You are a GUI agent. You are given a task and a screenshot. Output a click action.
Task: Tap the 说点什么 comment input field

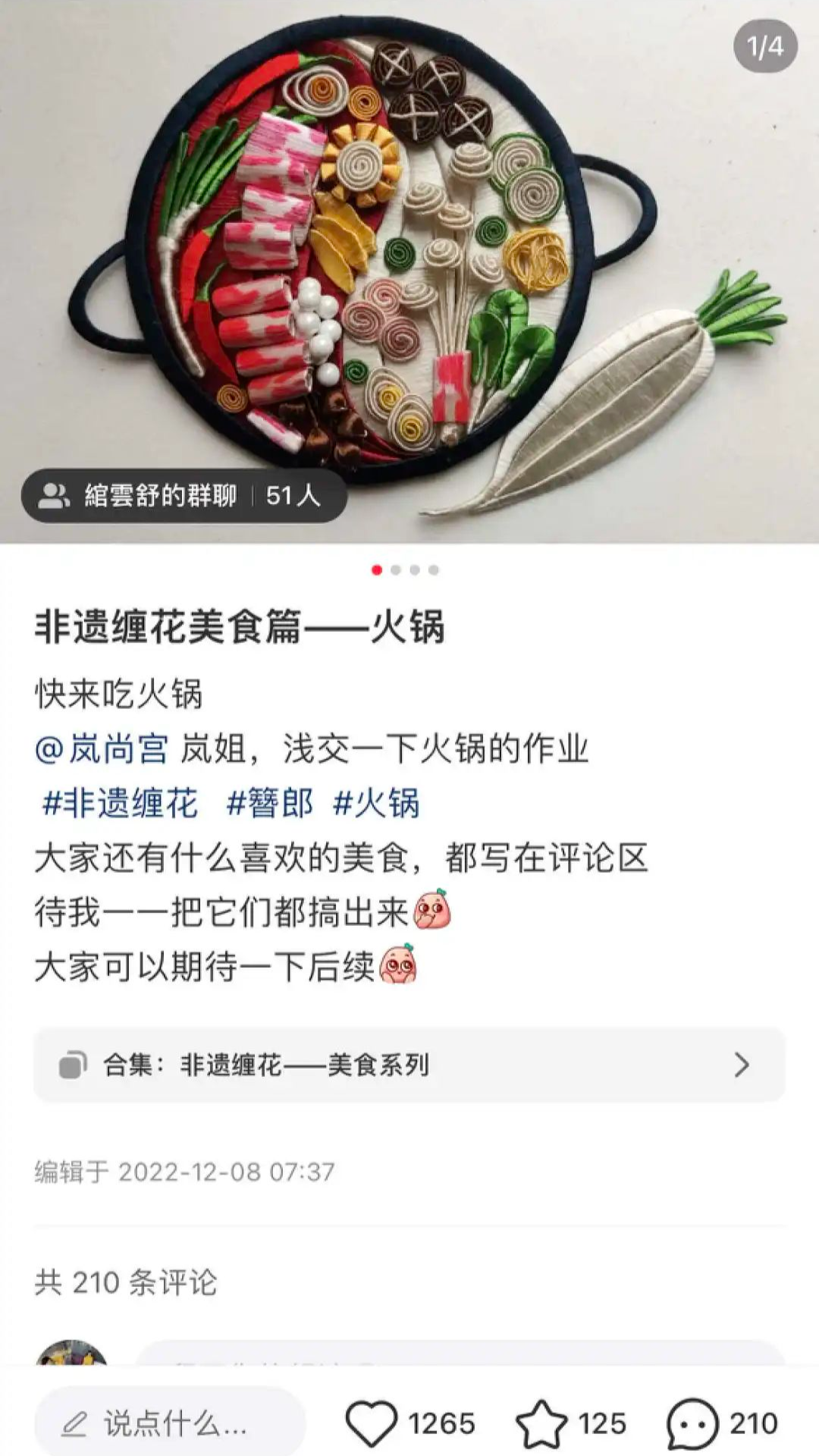pos(171,1424)
